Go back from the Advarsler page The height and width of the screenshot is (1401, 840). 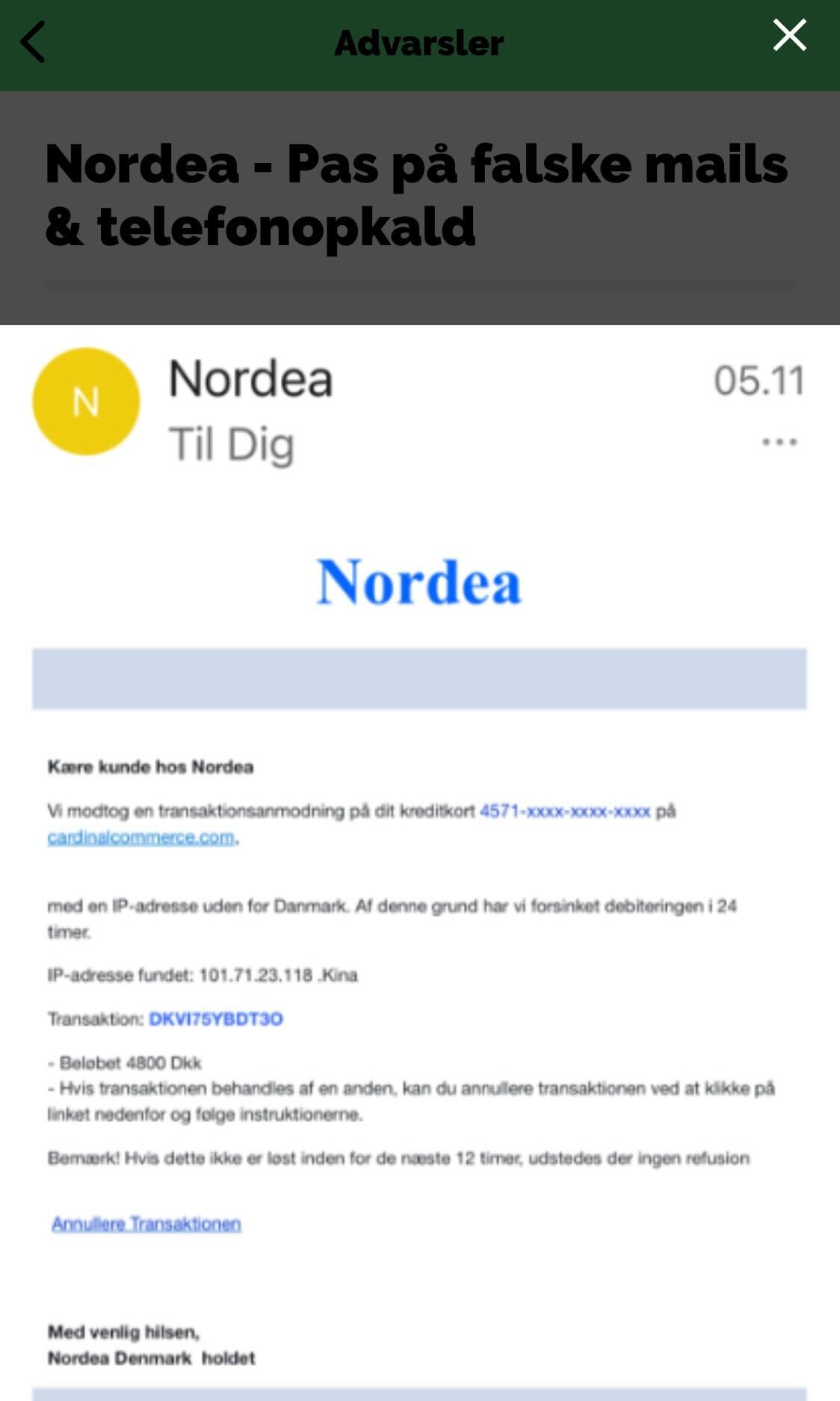point(33,42)
